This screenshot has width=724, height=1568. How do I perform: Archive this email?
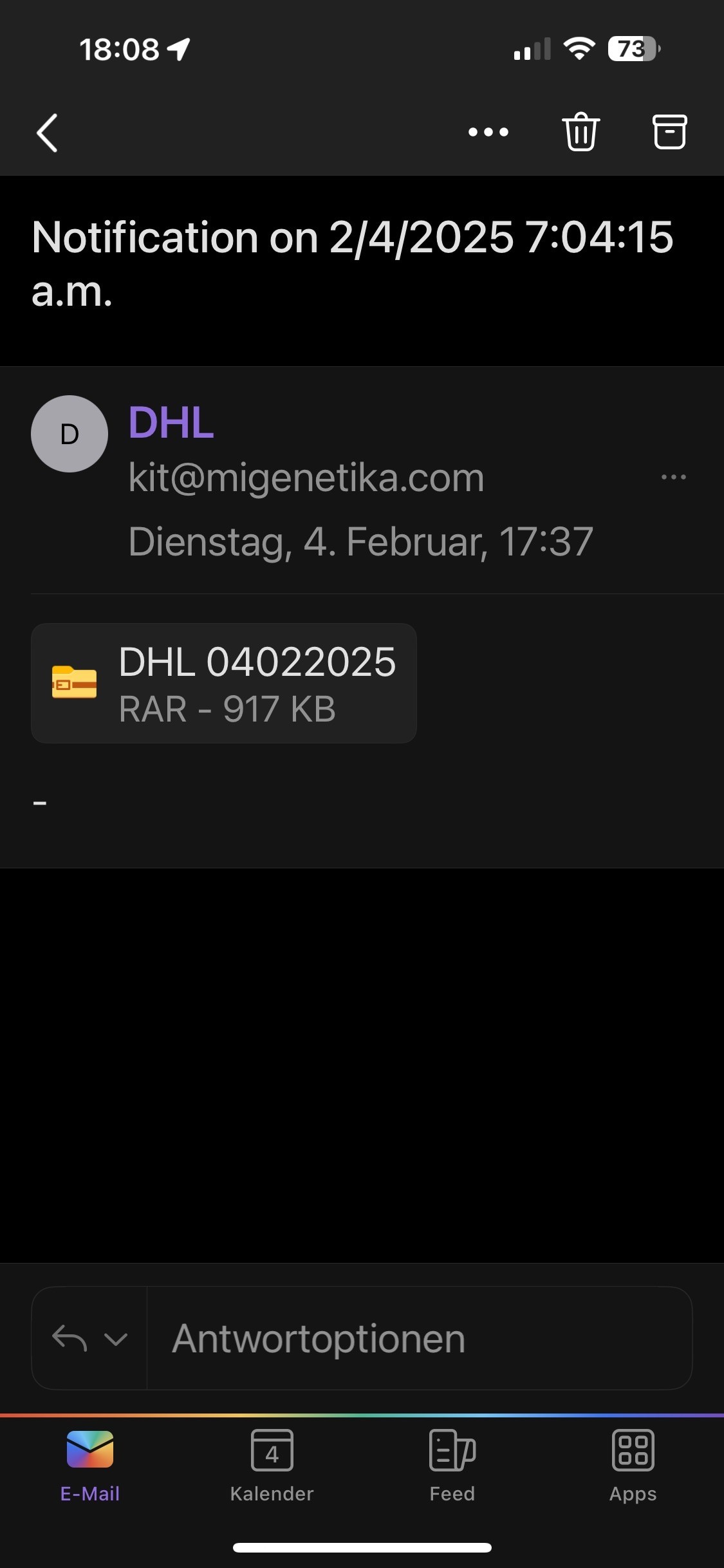(670, 132)
